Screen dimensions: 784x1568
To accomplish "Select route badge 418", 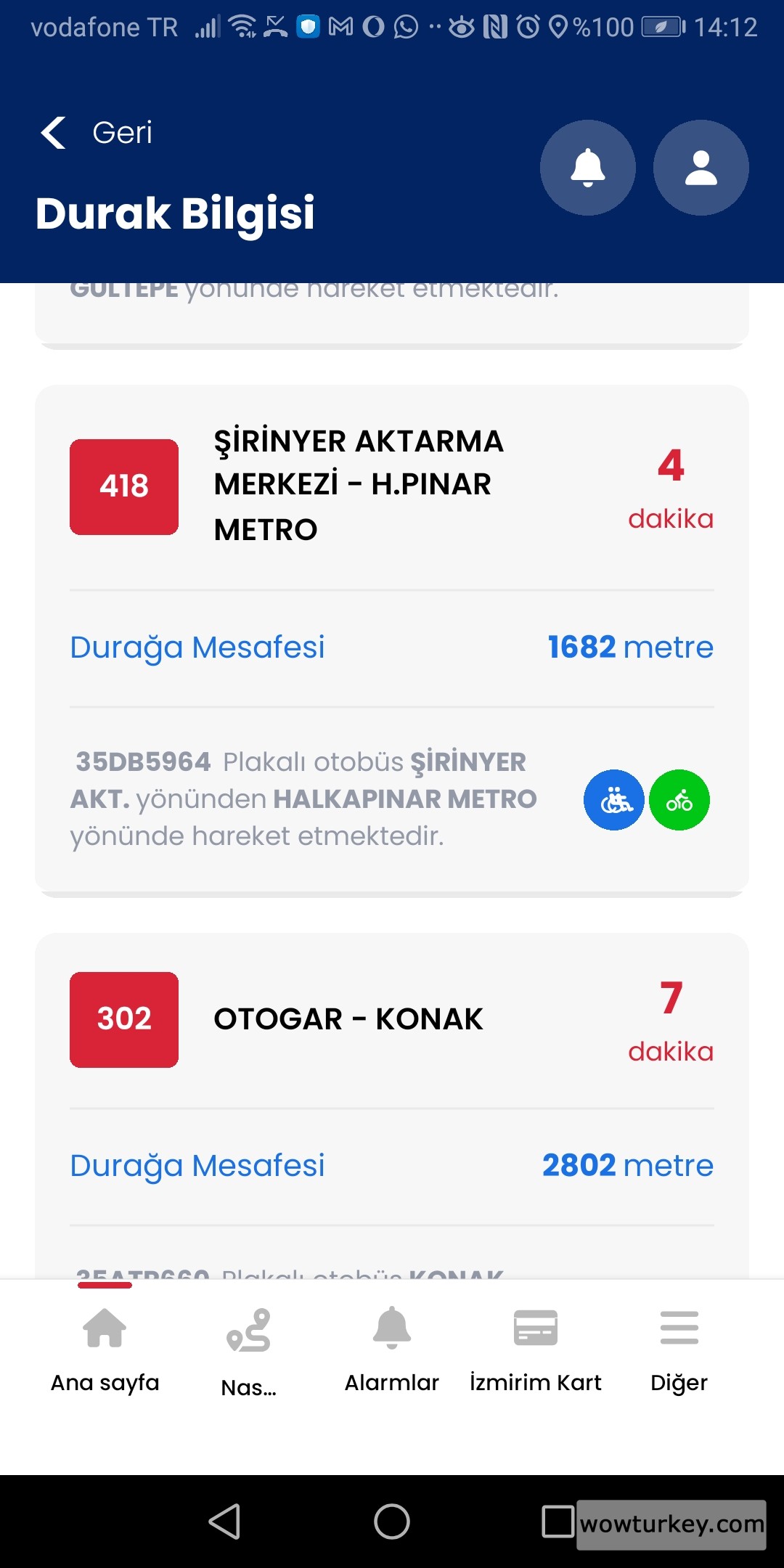I will [x=123, y=486].
